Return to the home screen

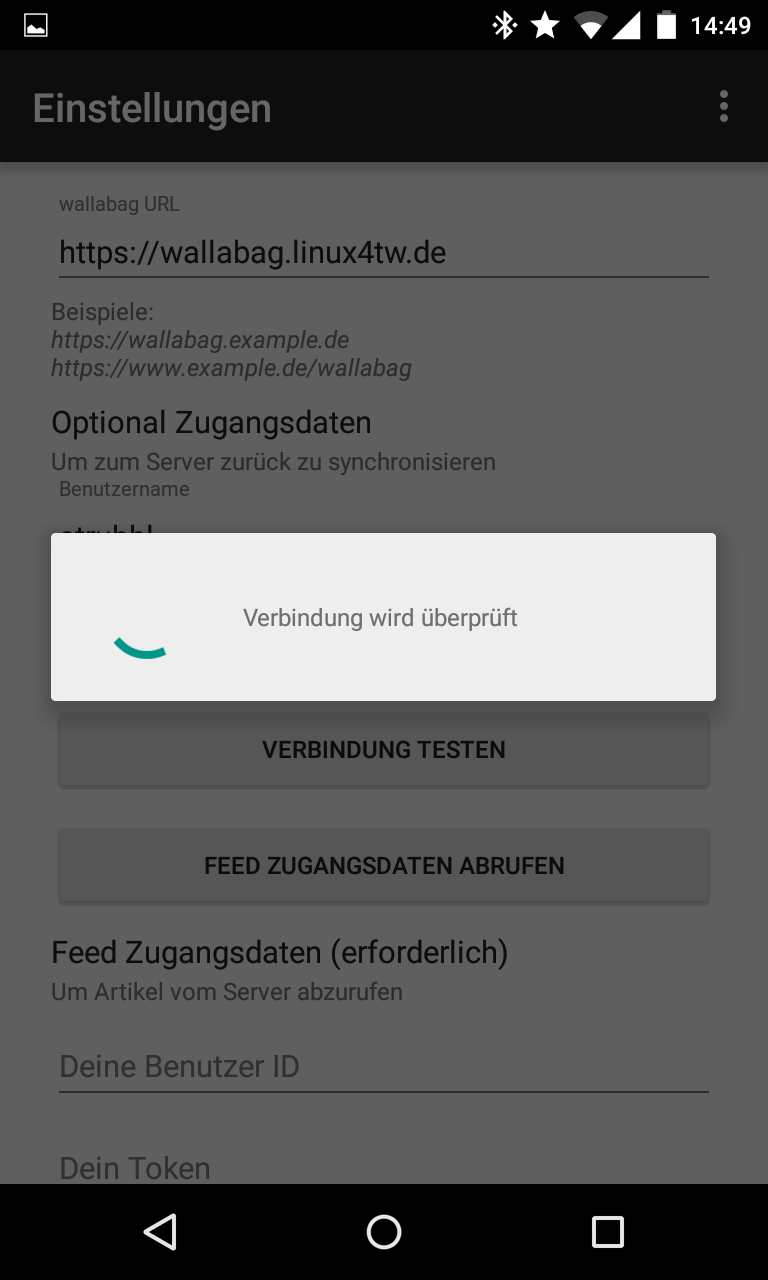click(384, 1232)
